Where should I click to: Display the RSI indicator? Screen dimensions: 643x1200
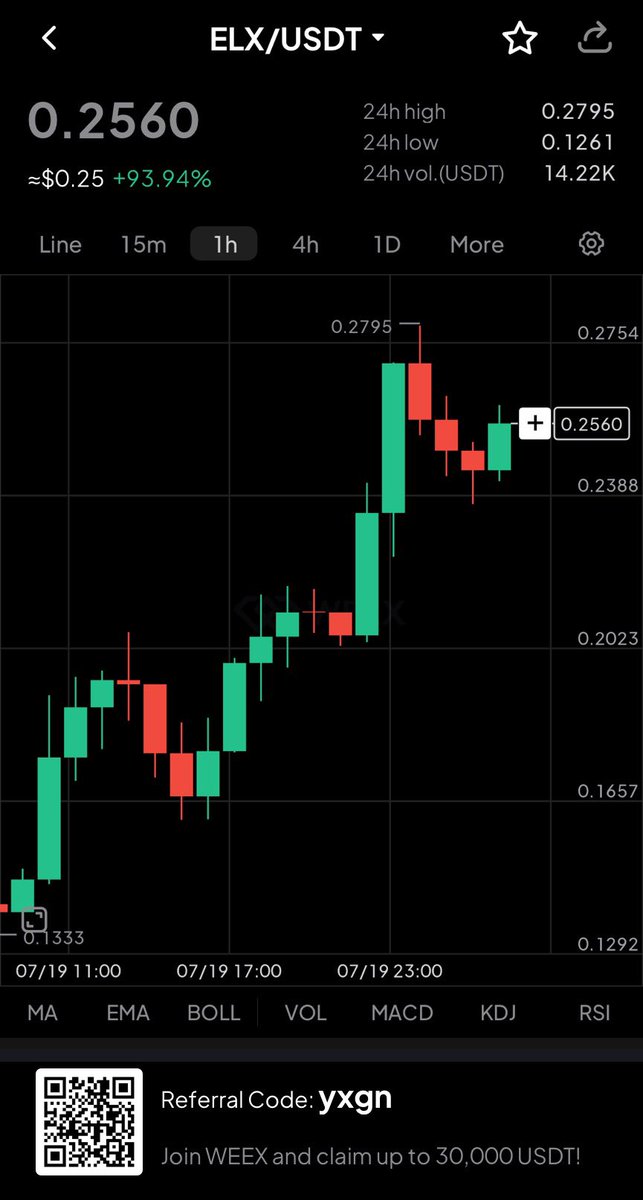594,1013
